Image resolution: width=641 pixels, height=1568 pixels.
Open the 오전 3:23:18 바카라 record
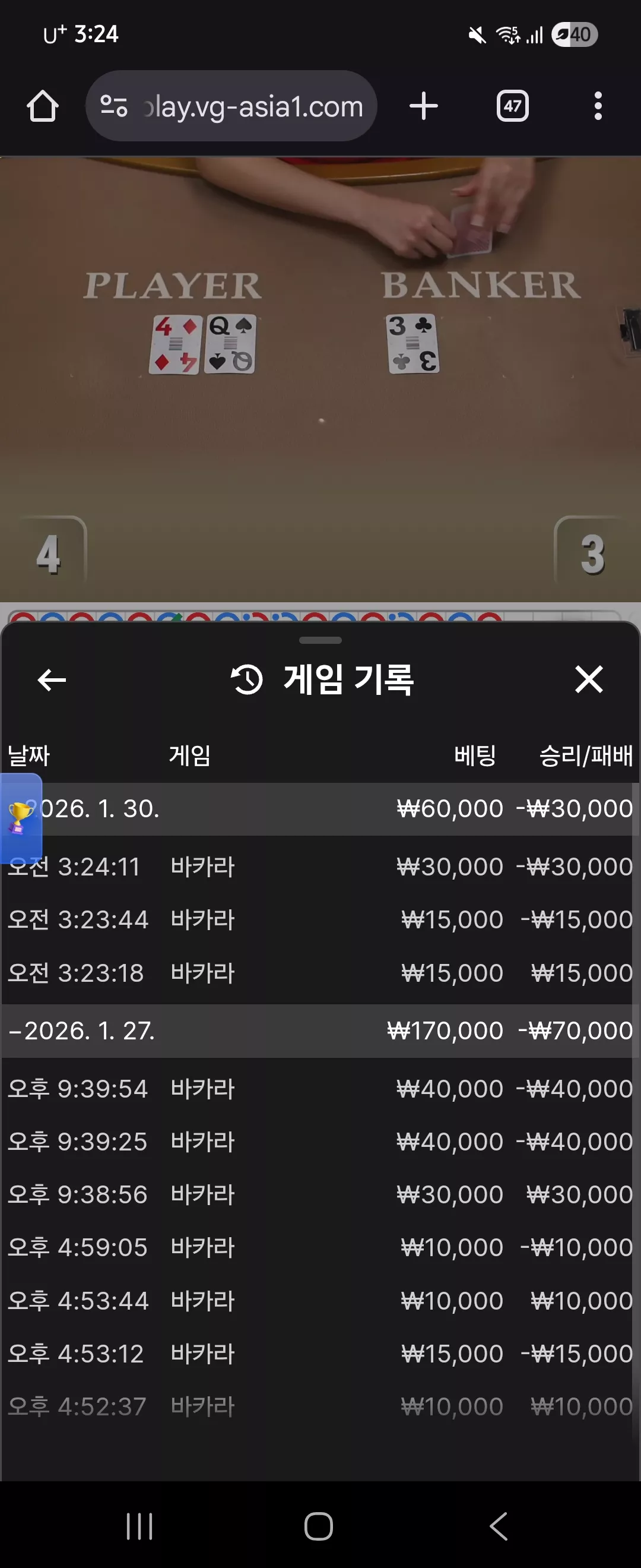click(x=320, y=973)
